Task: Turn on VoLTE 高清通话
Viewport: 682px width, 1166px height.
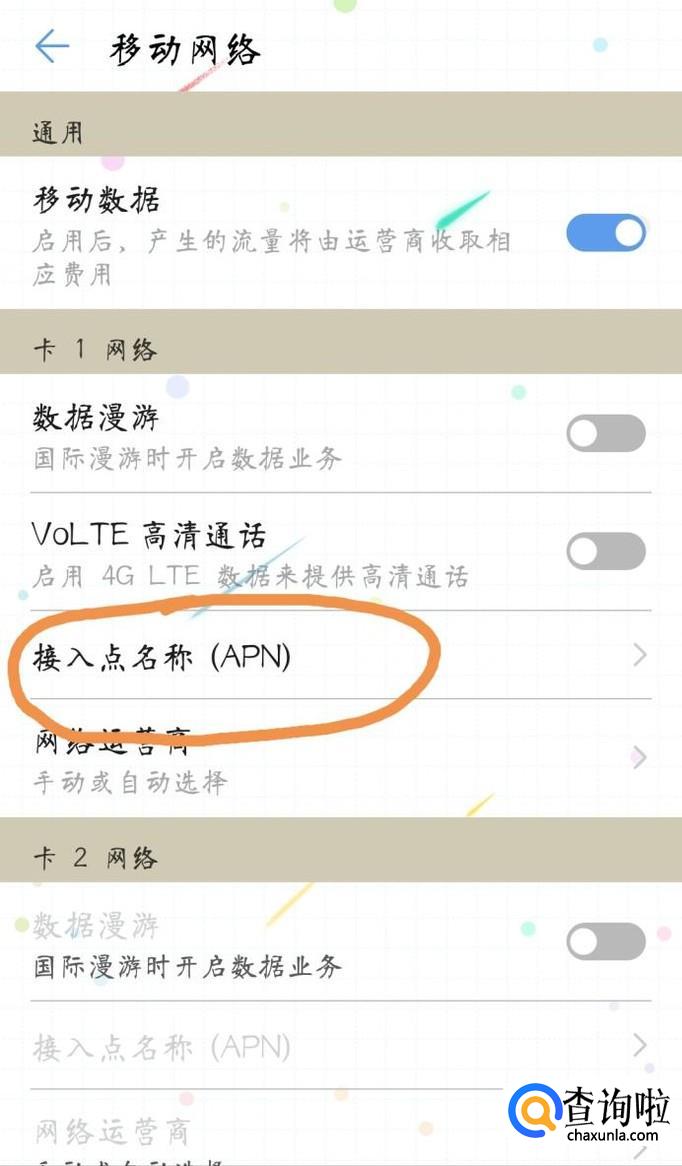Action: 606,551
